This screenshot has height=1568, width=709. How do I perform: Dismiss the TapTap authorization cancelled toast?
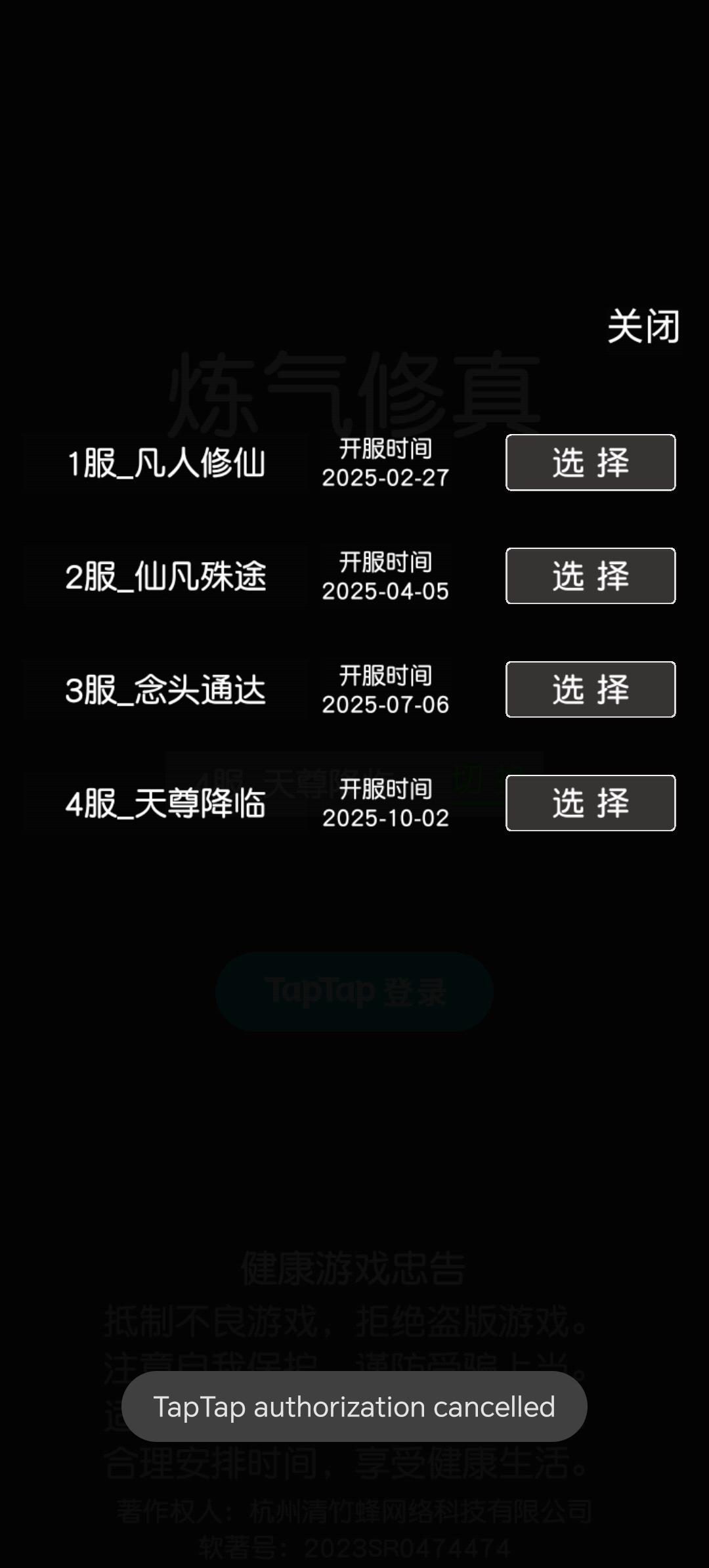pyautogui.click(x=354, y=1407)
